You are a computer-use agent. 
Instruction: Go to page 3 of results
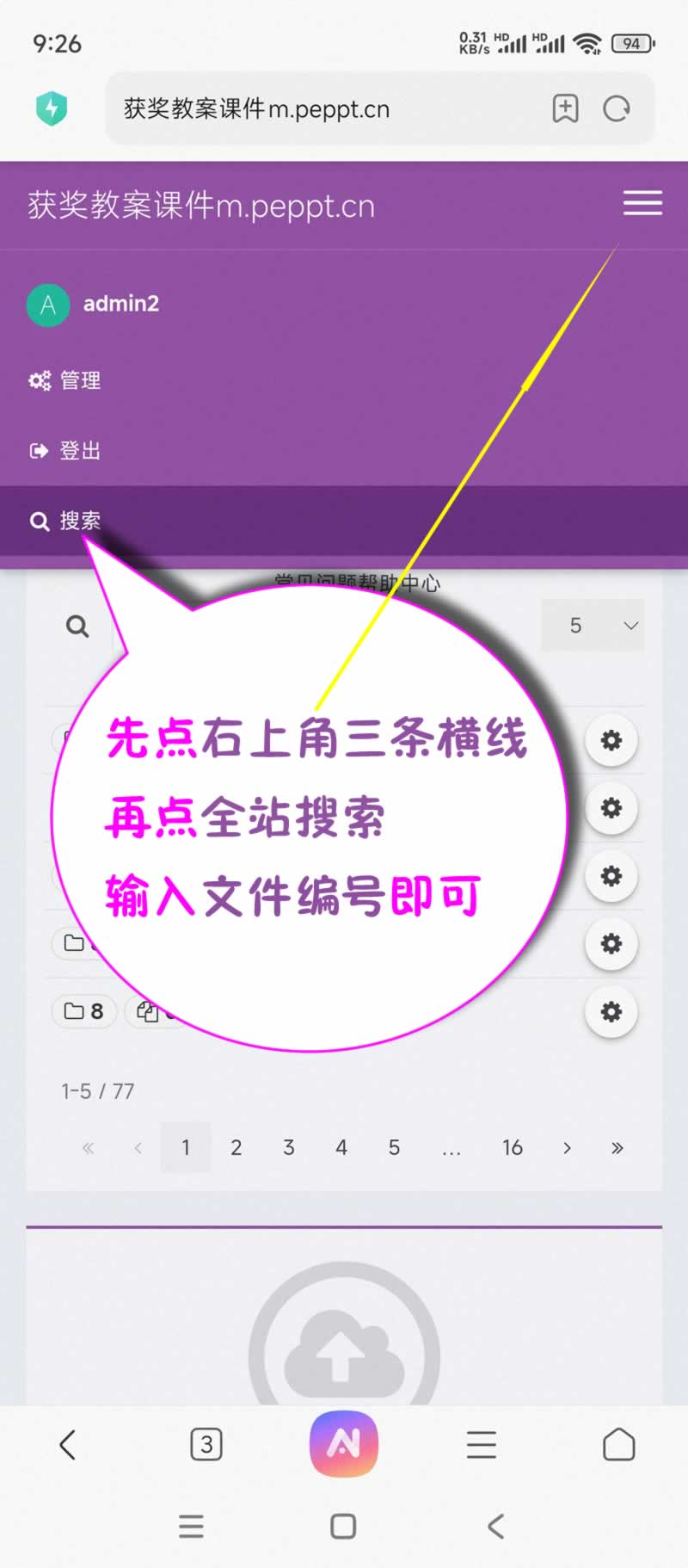click(x=289, y=1147)
